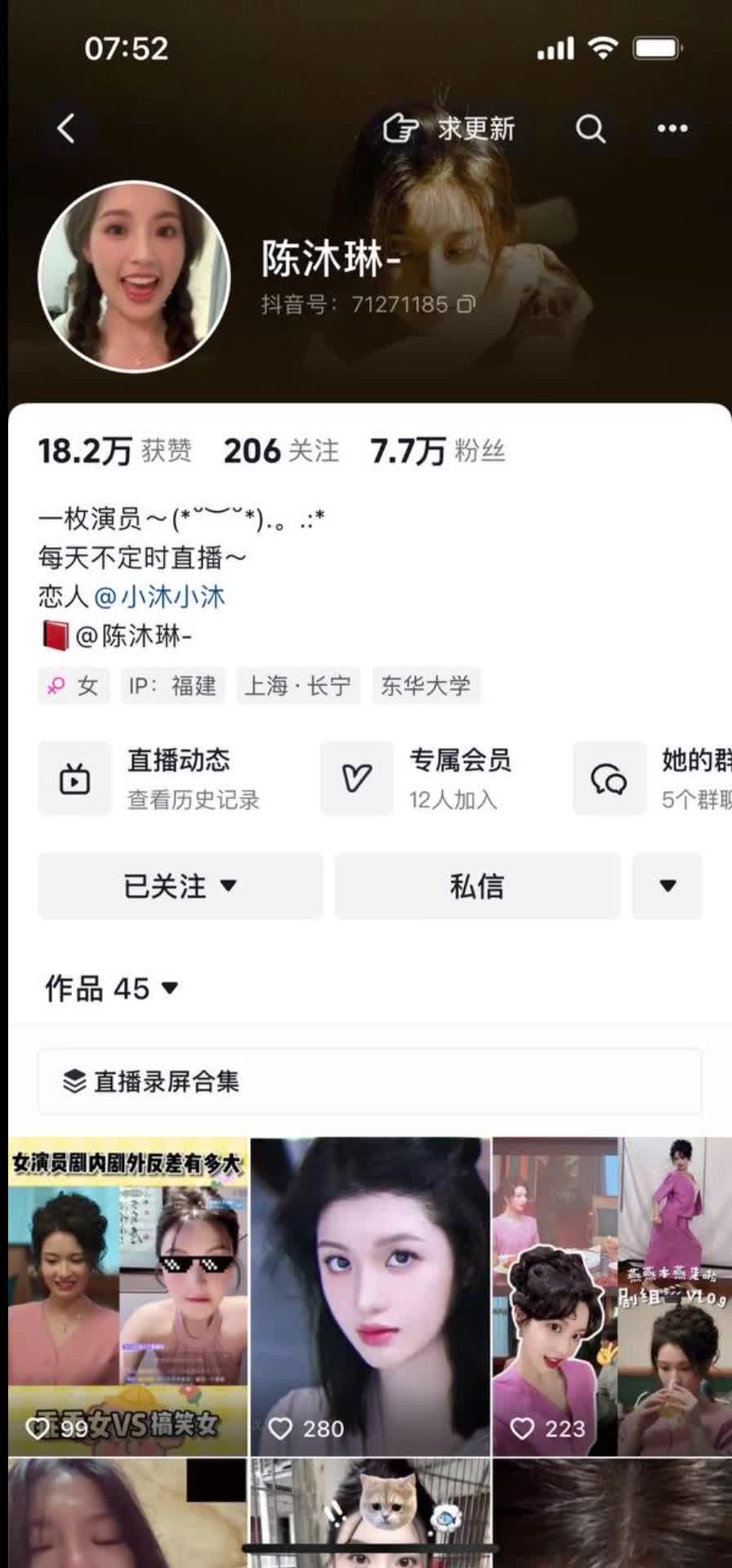732x1568 pixels.
Task: Go back using the top arrow
Action: click(x=65, y=129)
